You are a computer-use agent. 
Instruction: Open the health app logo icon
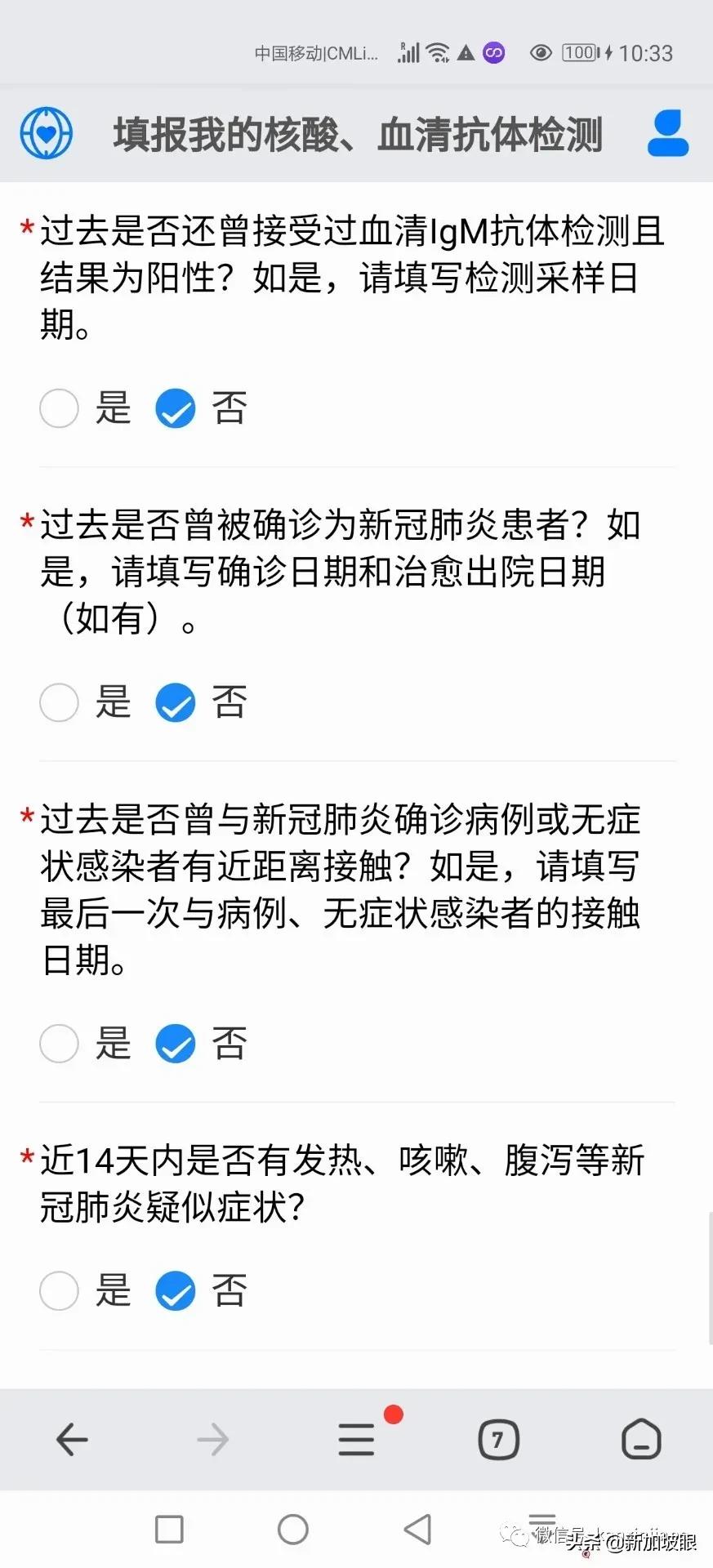[46, 132]
